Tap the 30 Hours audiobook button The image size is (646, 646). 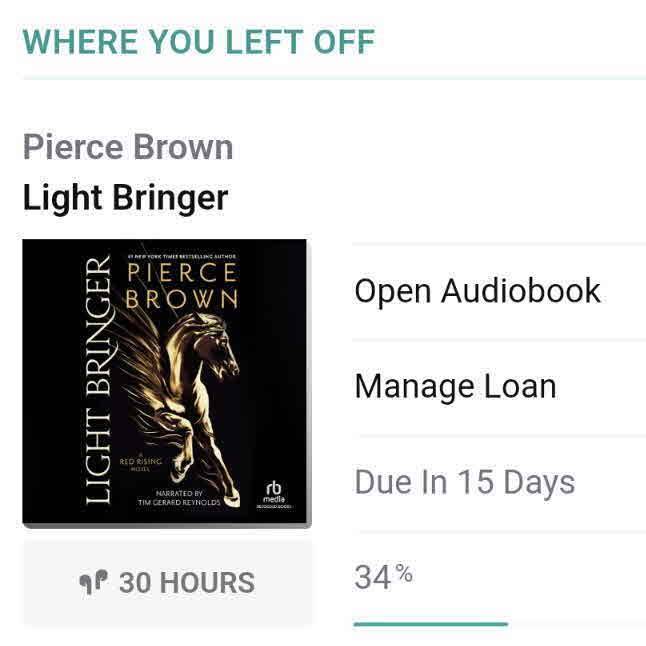click(167, 582)
